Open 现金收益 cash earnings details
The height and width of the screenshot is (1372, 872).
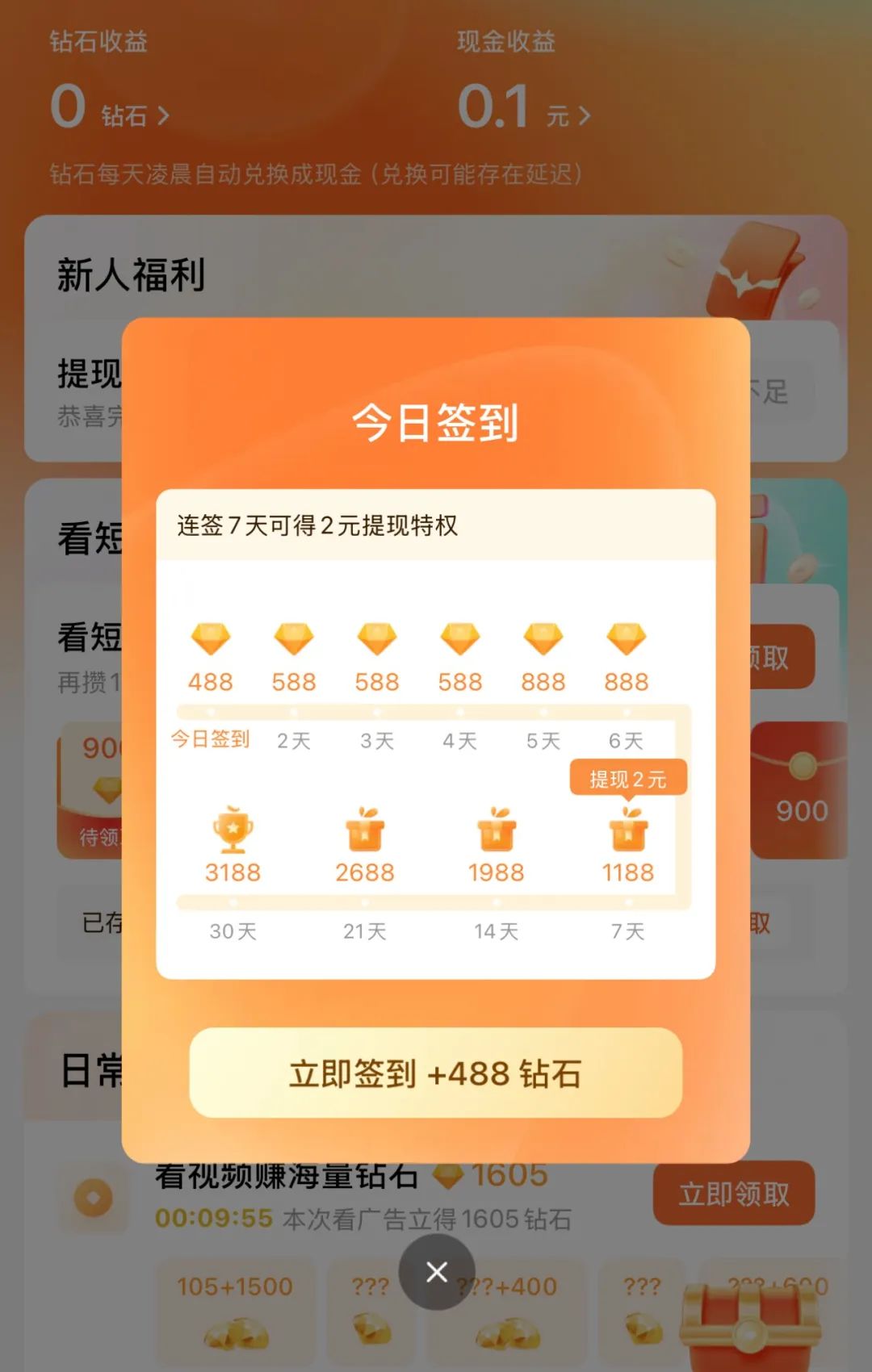click(x=525, y=110)
